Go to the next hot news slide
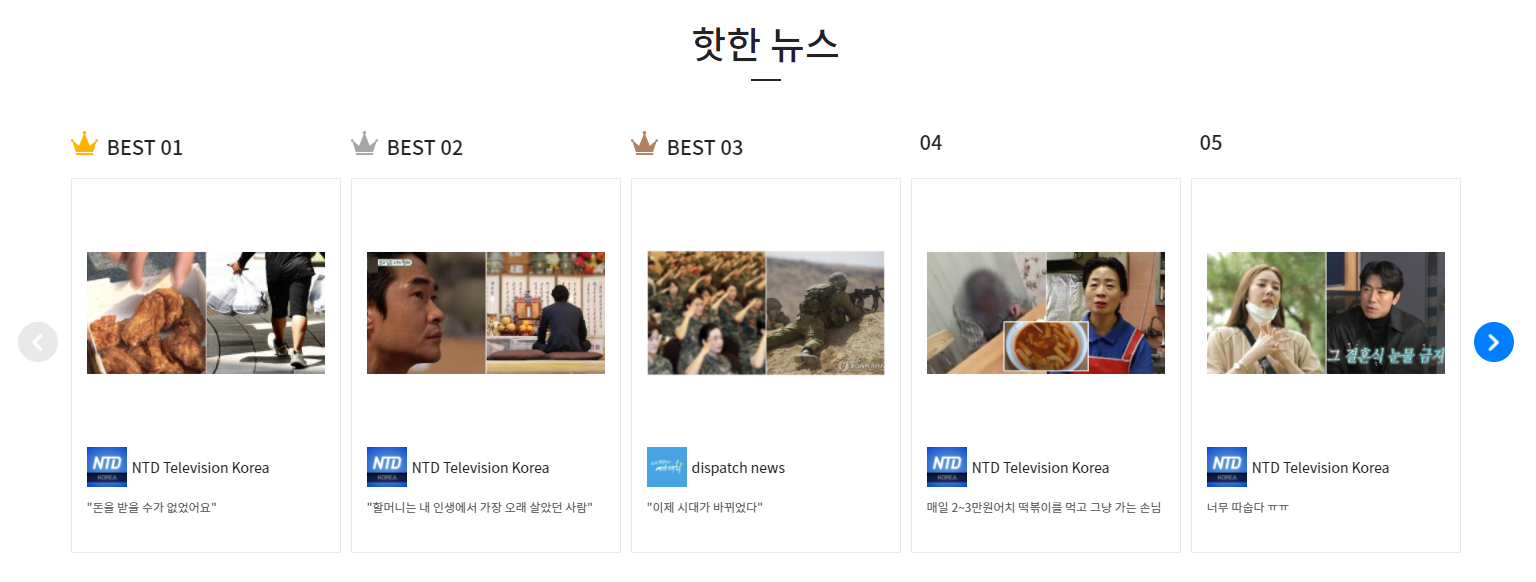The image size is (1536, 582). click(x=1493, y=342)
